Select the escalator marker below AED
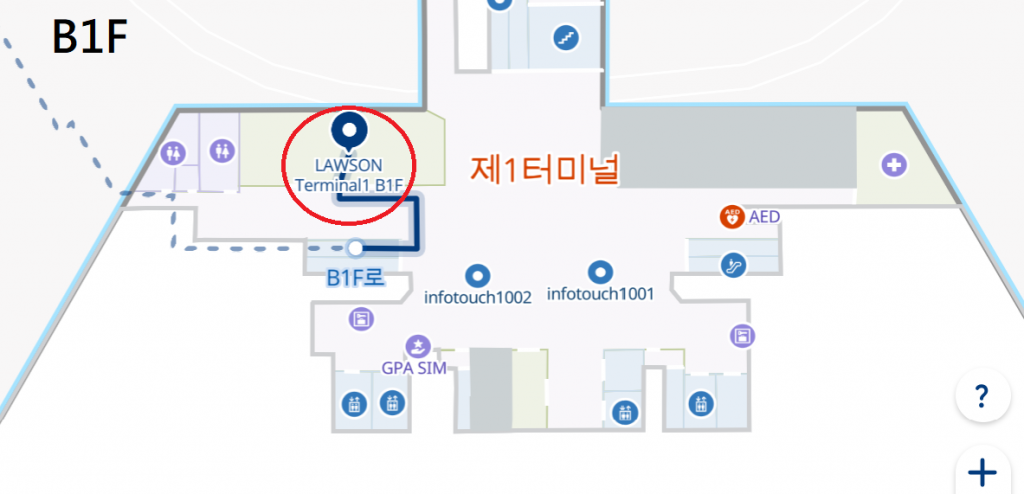 coord(734,265)
